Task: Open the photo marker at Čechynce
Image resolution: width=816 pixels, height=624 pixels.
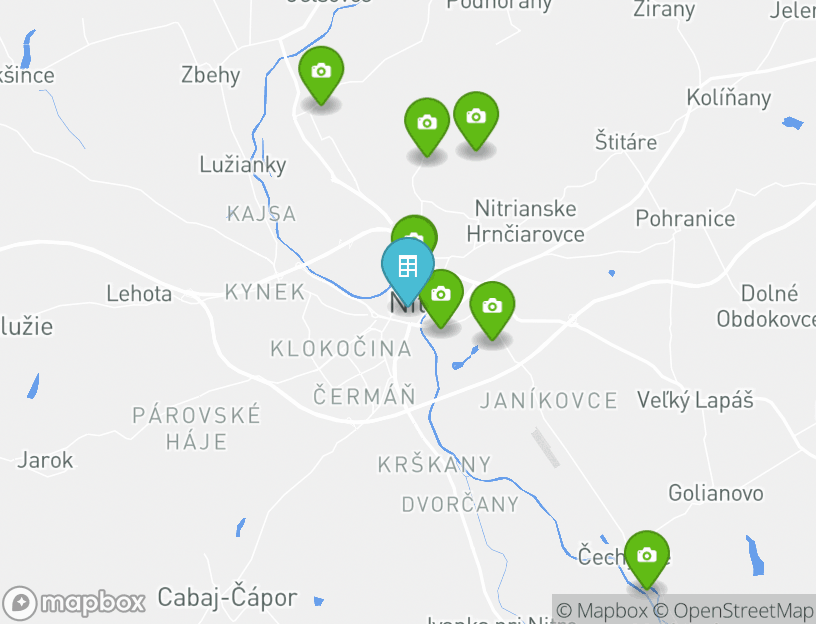Action: coord(647,555)
